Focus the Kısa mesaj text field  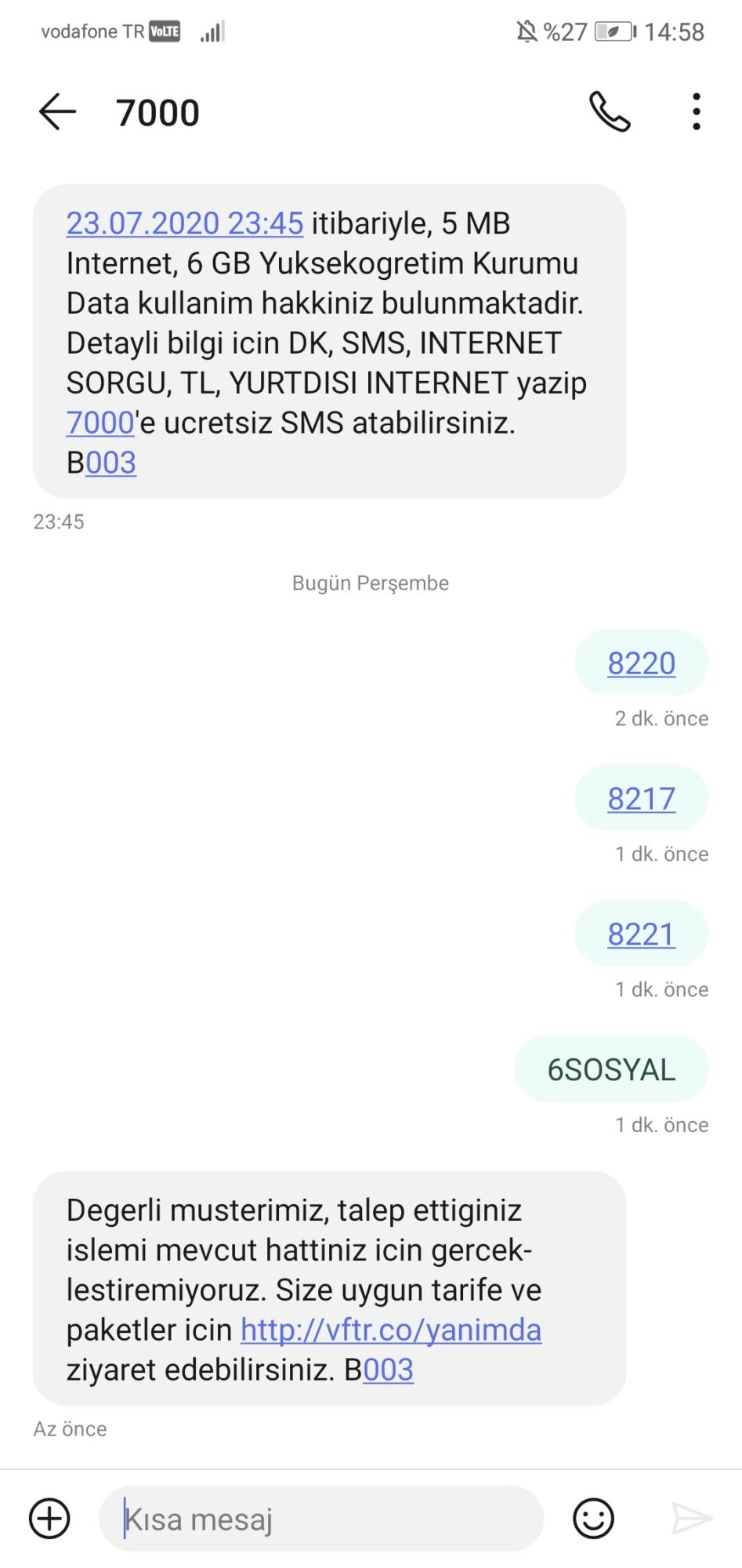coord(321,1519)
